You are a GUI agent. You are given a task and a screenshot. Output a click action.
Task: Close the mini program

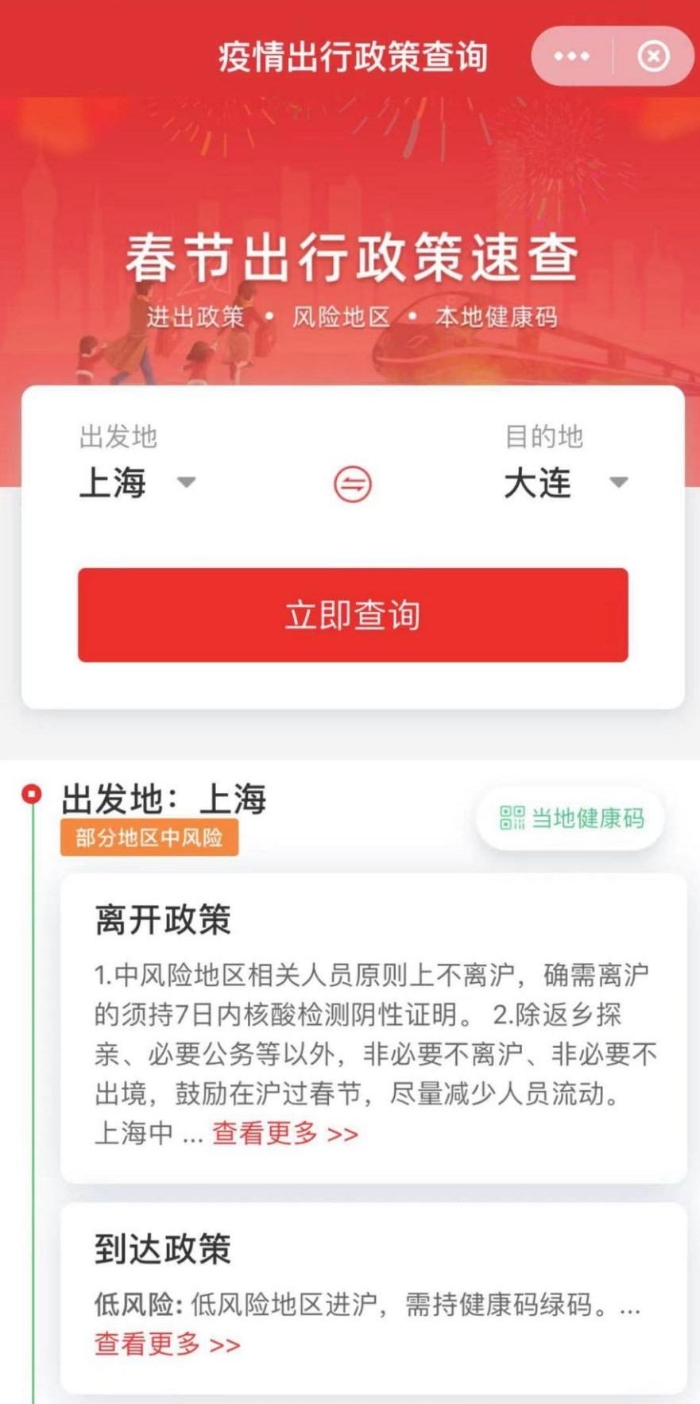pos(653,57)
